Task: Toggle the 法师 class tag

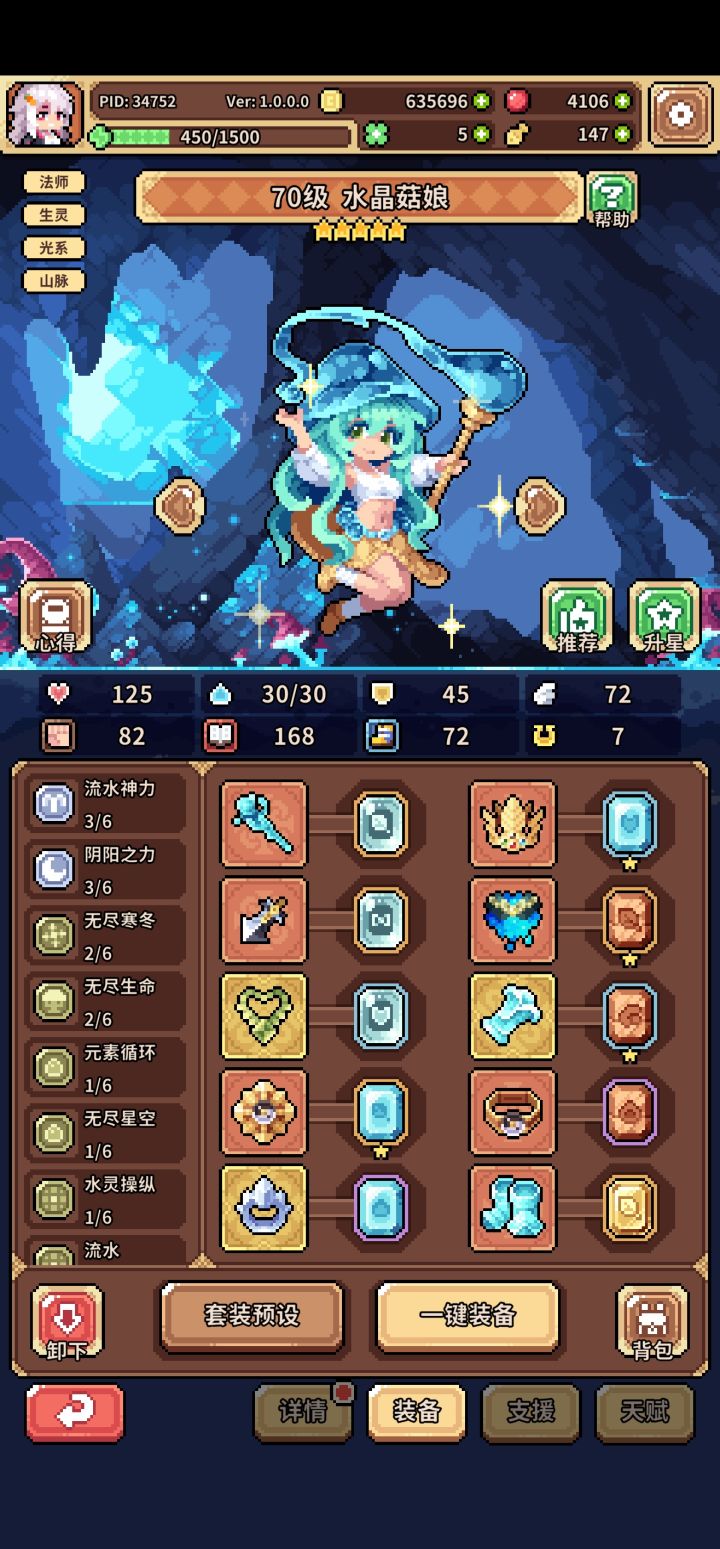Action: click(x=53, y=183)
